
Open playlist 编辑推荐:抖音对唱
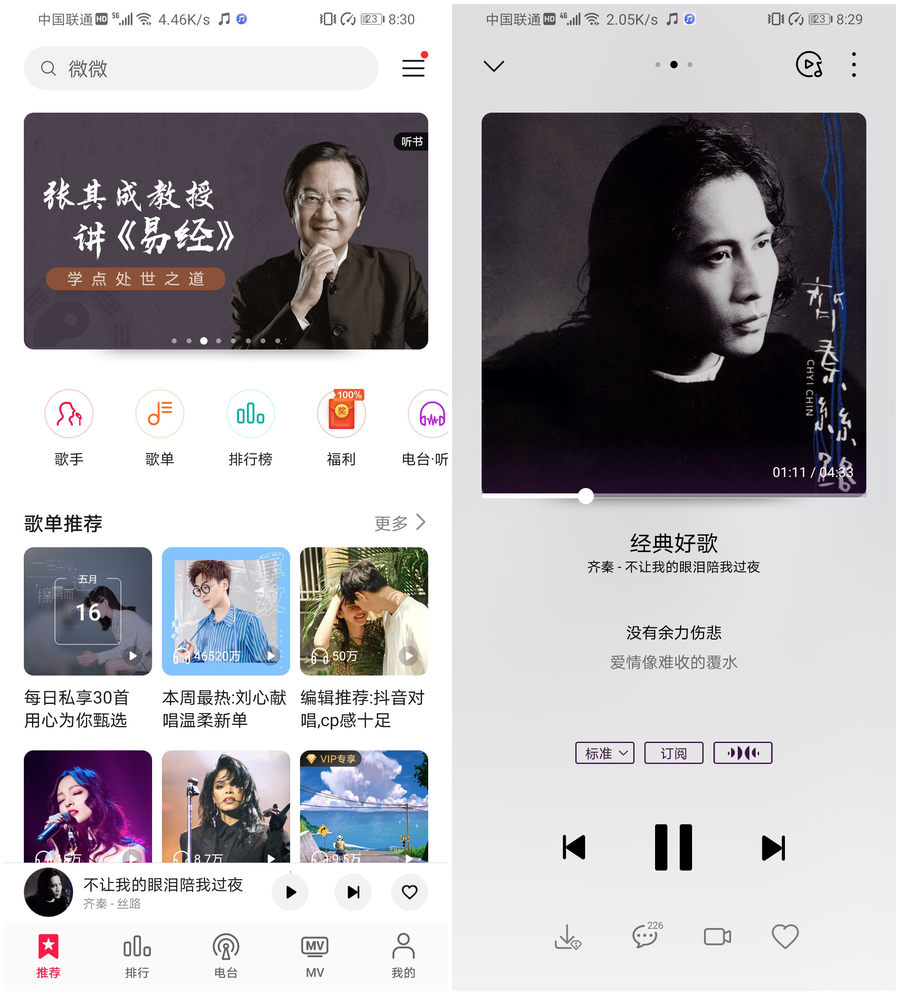coord(364,611)
